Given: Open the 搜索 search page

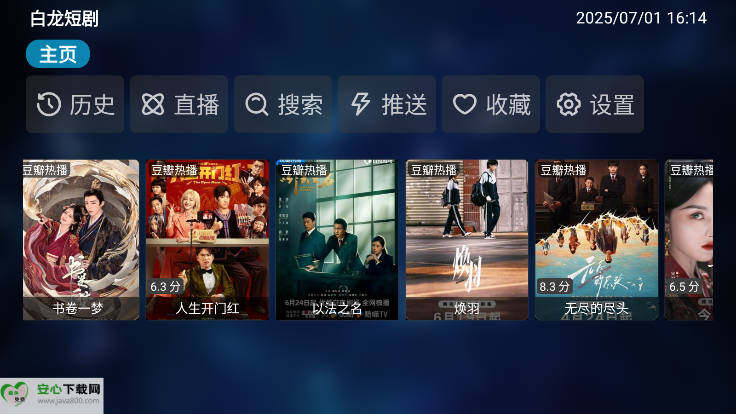Looking at the screenshot, I should pos(283,104).
